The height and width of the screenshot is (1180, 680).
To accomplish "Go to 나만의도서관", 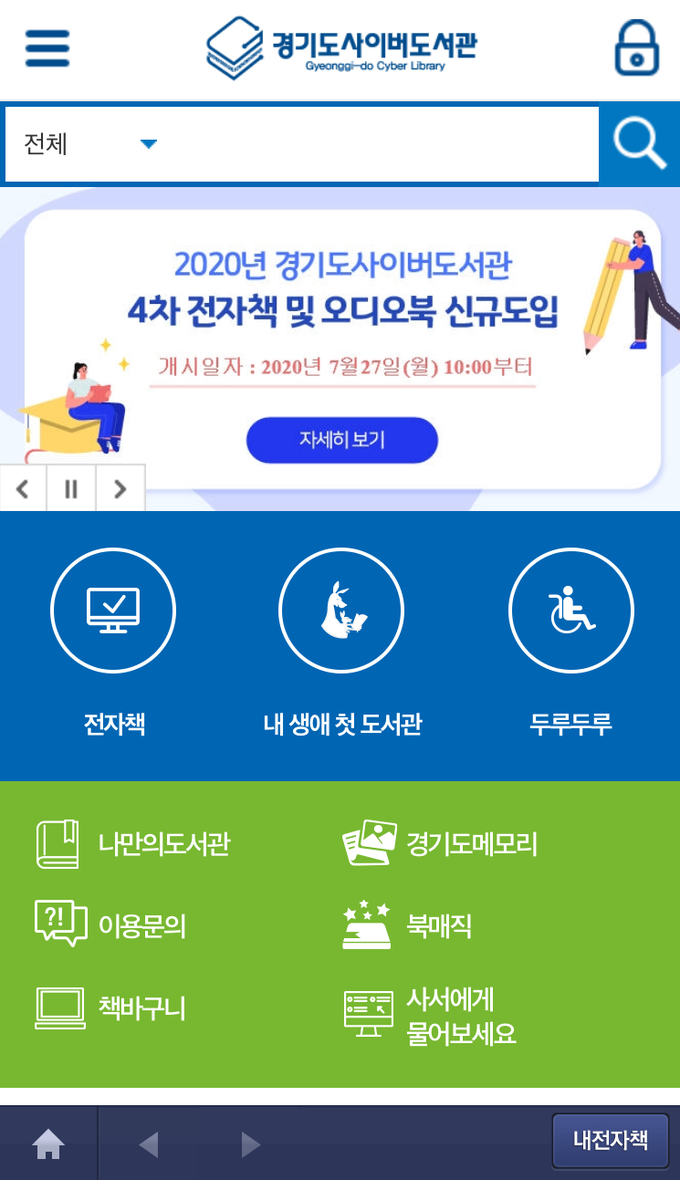I will click(x=135, y=844).
